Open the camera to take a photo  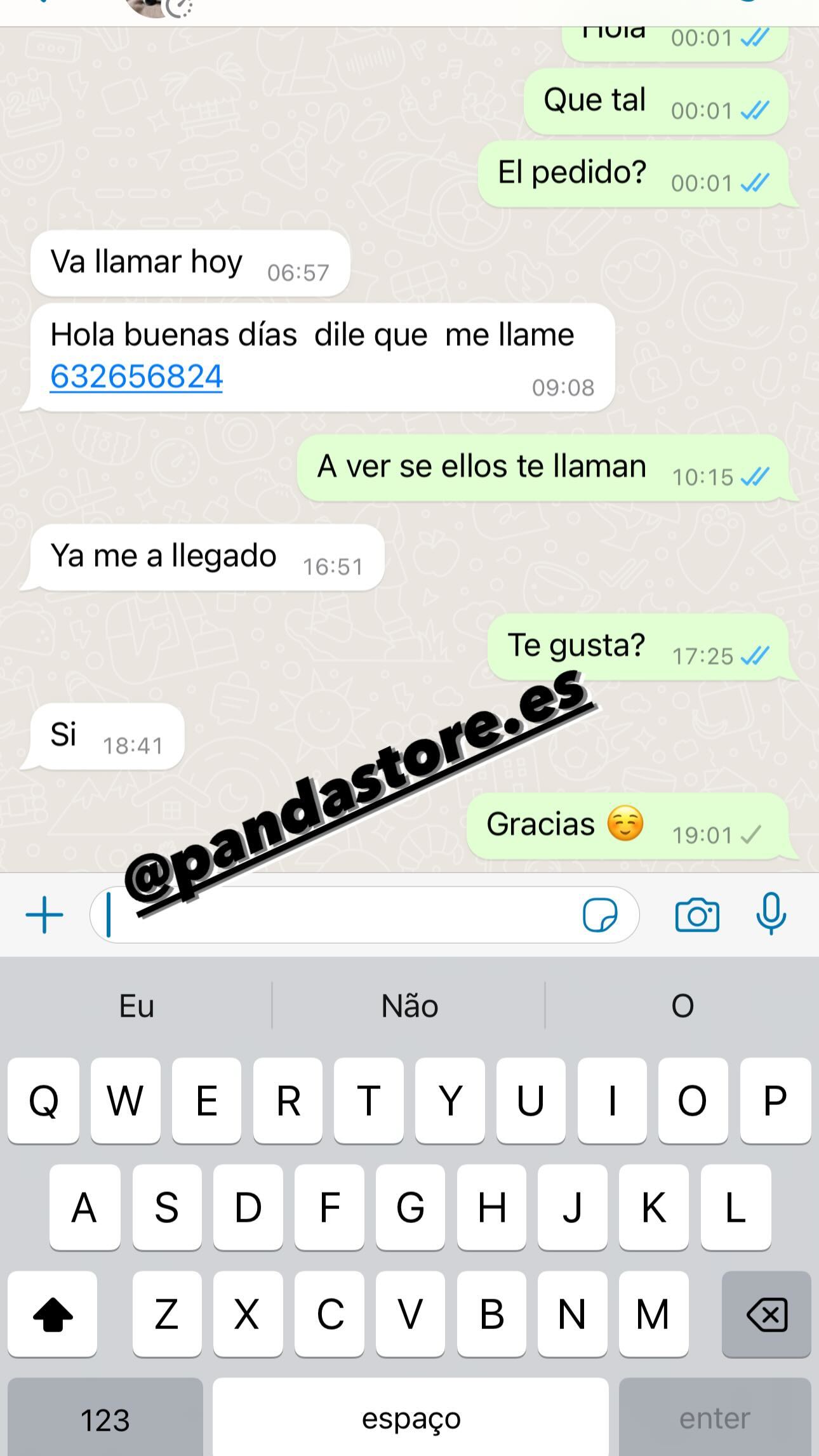coord(697,915)
